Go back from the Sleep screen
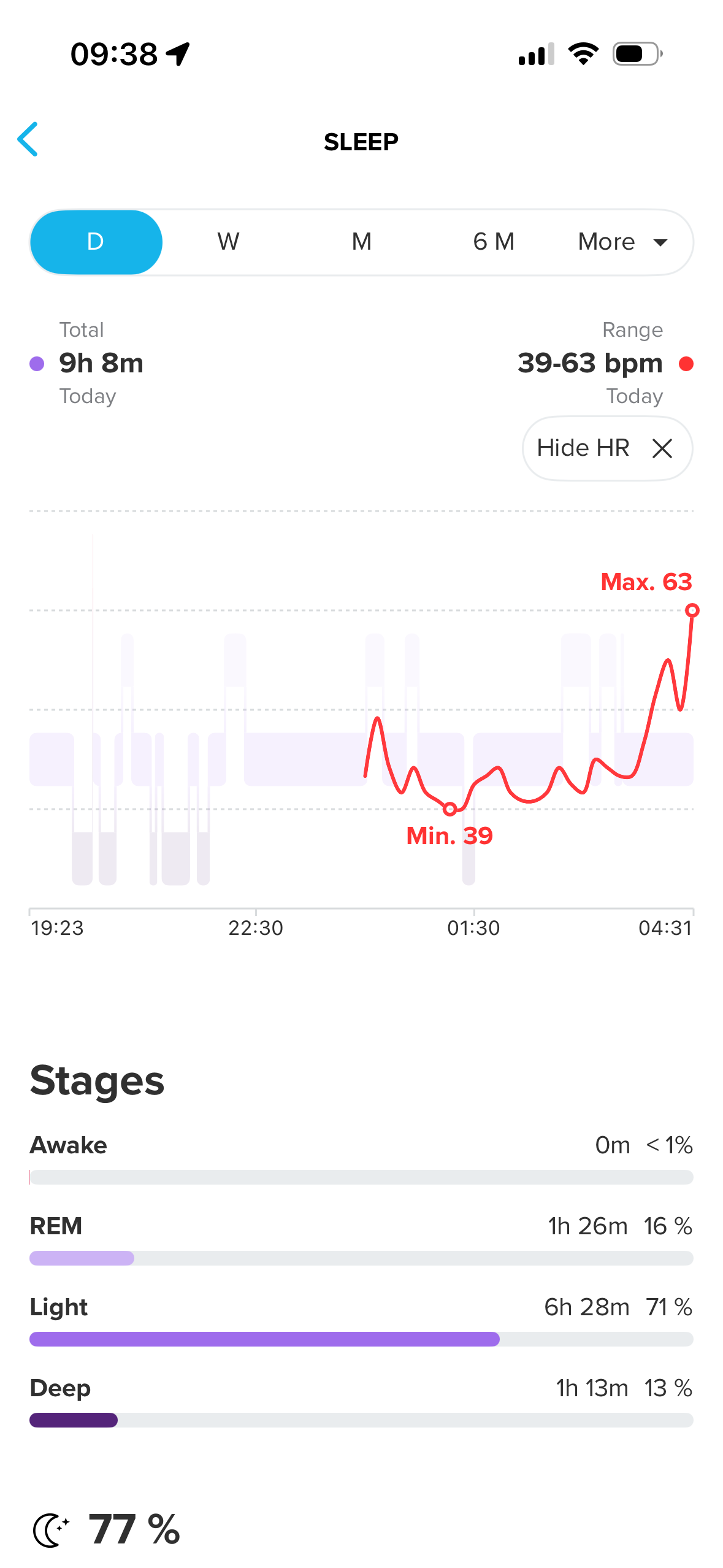723x1568 pixels. (28, 140)
